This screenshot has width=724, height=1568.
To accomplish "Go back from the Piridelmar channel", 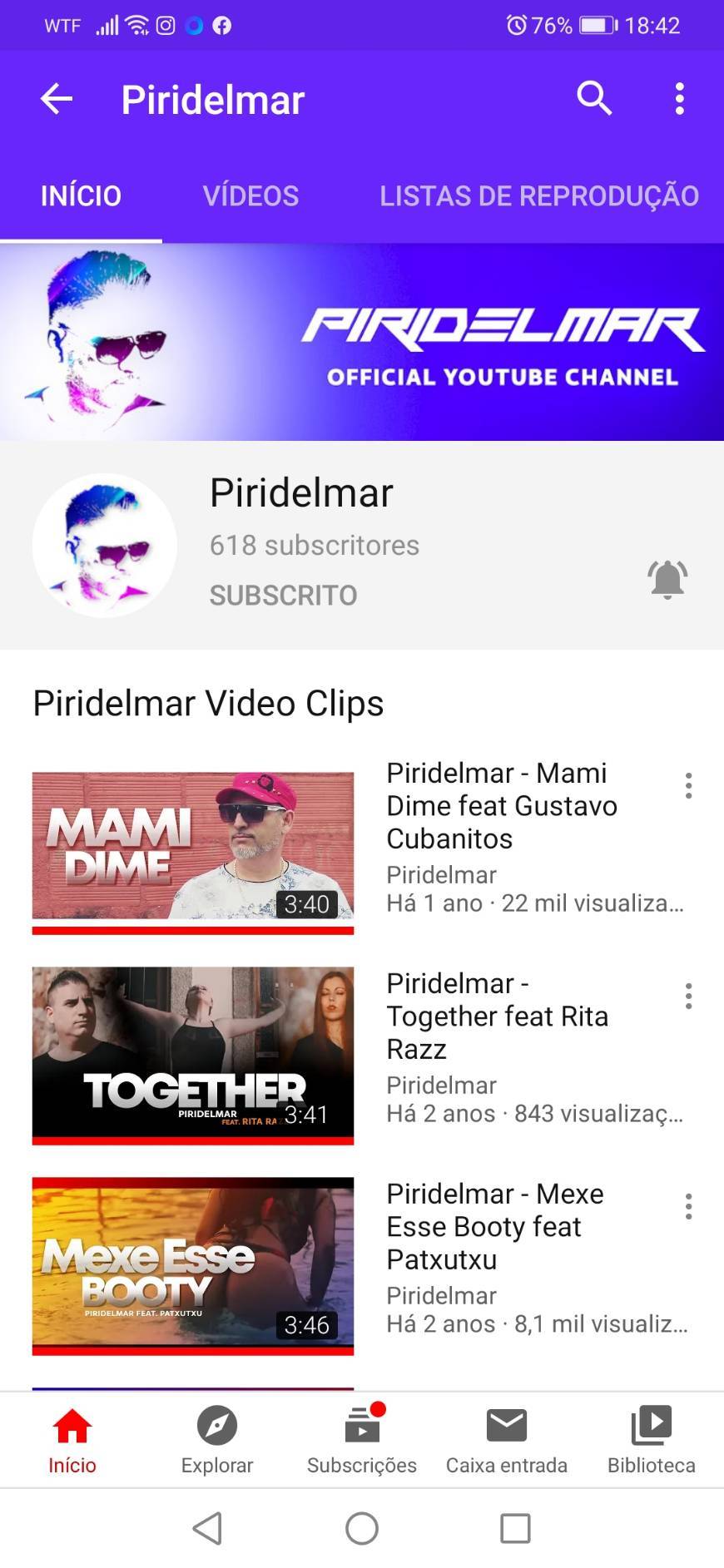I will (57, 99).
